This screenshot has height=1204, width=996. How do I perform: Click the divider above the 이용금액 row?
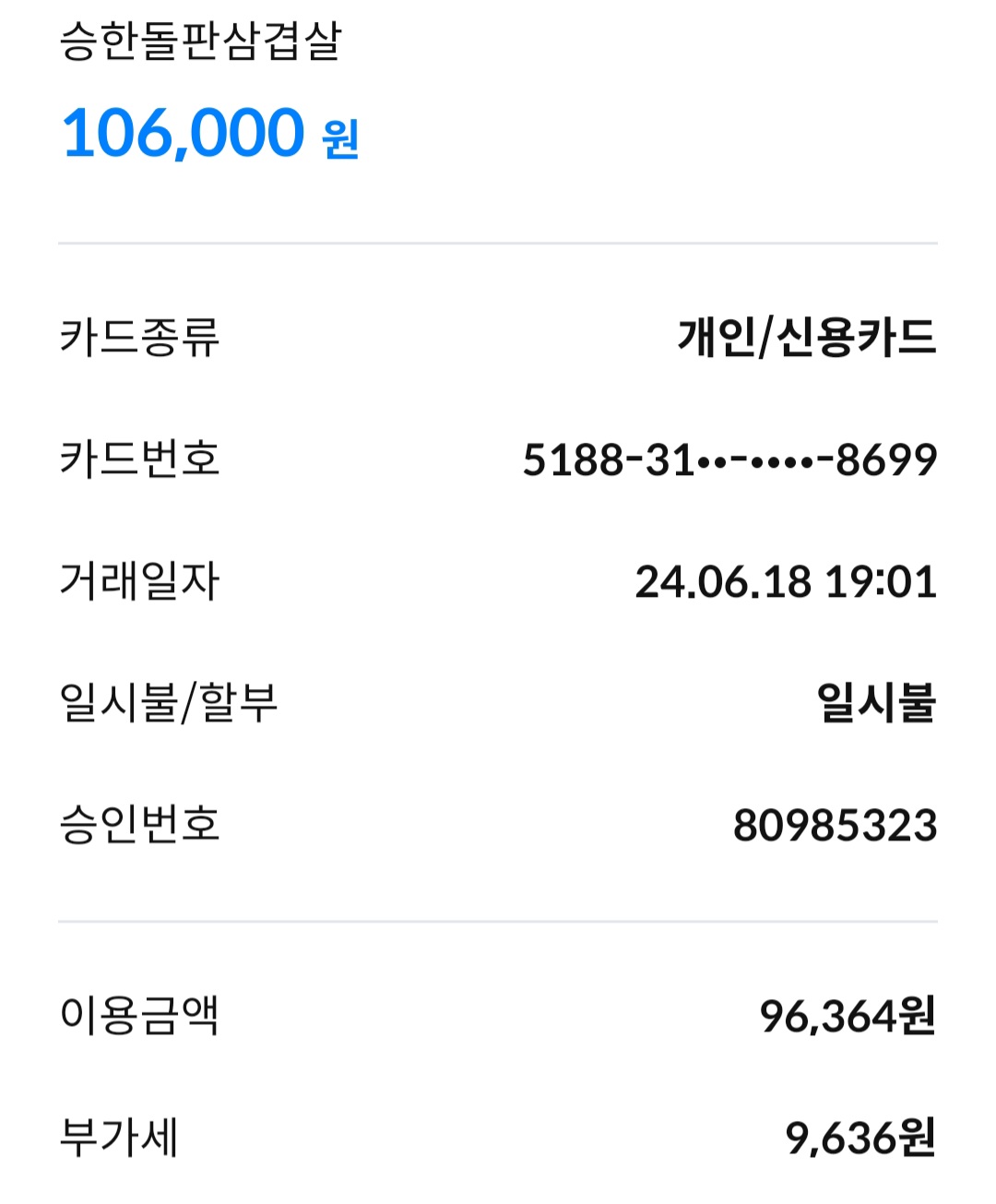tap(498, 920)
